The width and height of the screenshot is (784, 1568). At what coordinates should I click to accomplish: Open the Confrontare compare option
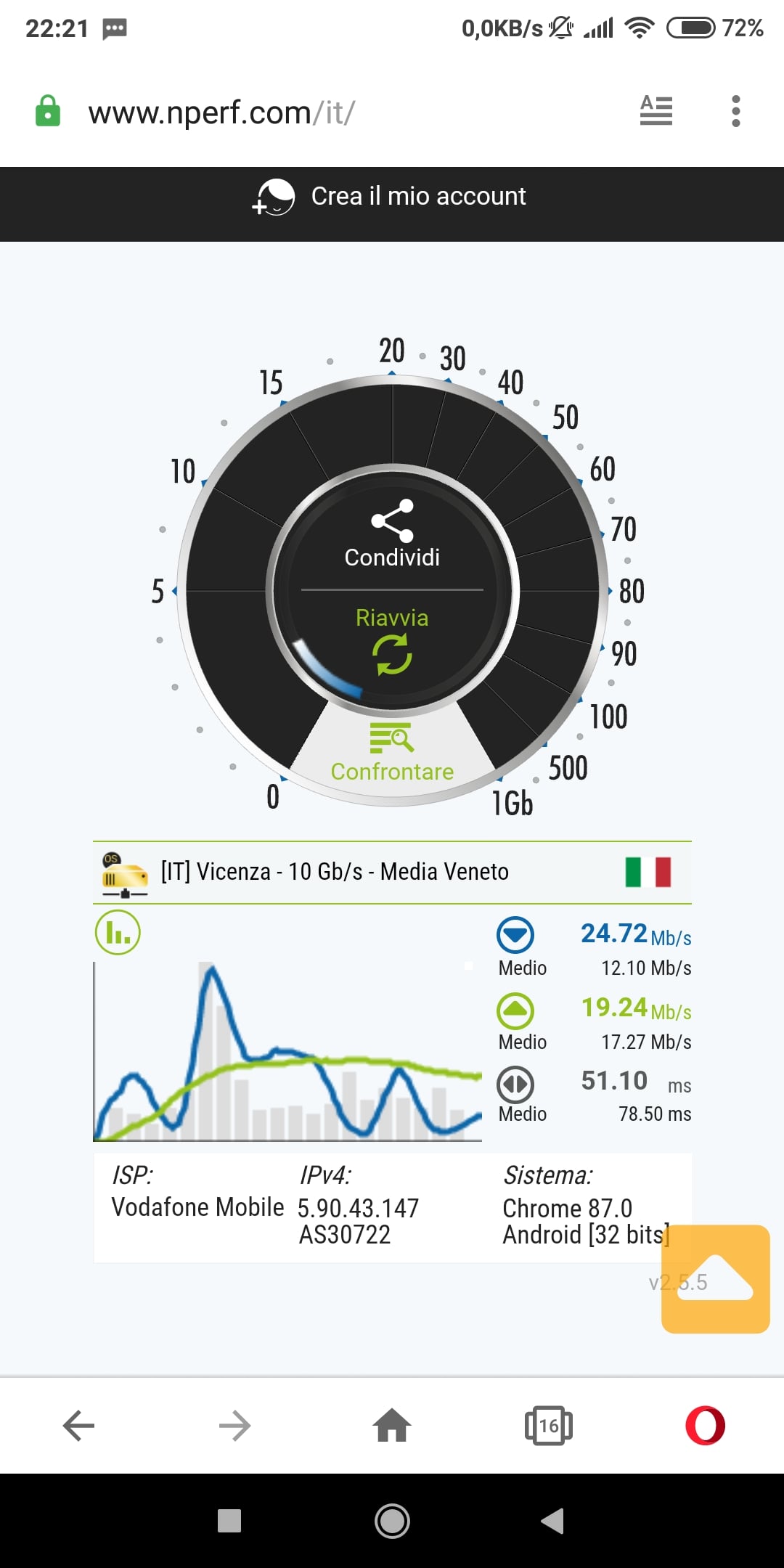pyautogui.click(x=392, y=755)
